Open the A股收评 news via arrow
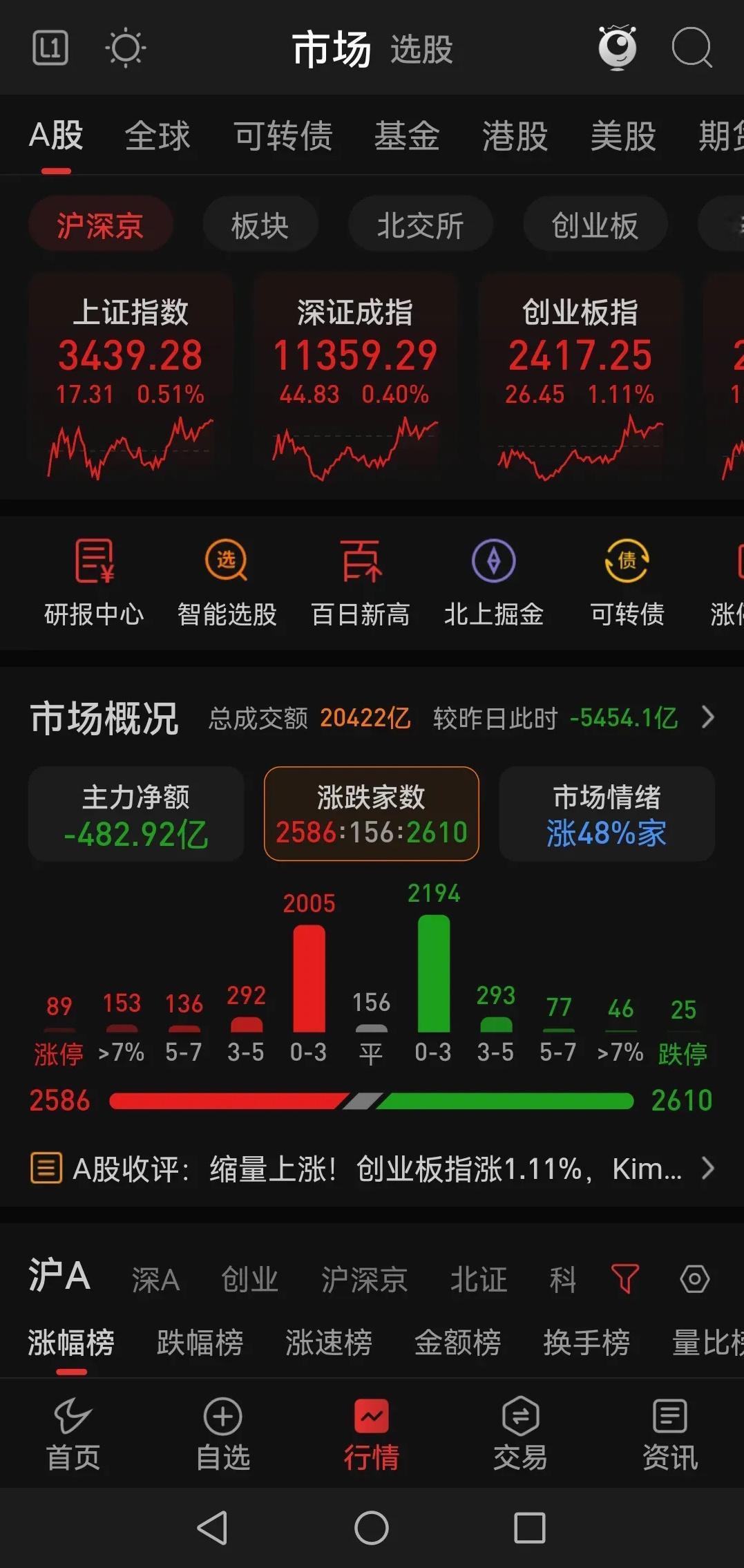Screen dimensions: 744x1568 707,1170
